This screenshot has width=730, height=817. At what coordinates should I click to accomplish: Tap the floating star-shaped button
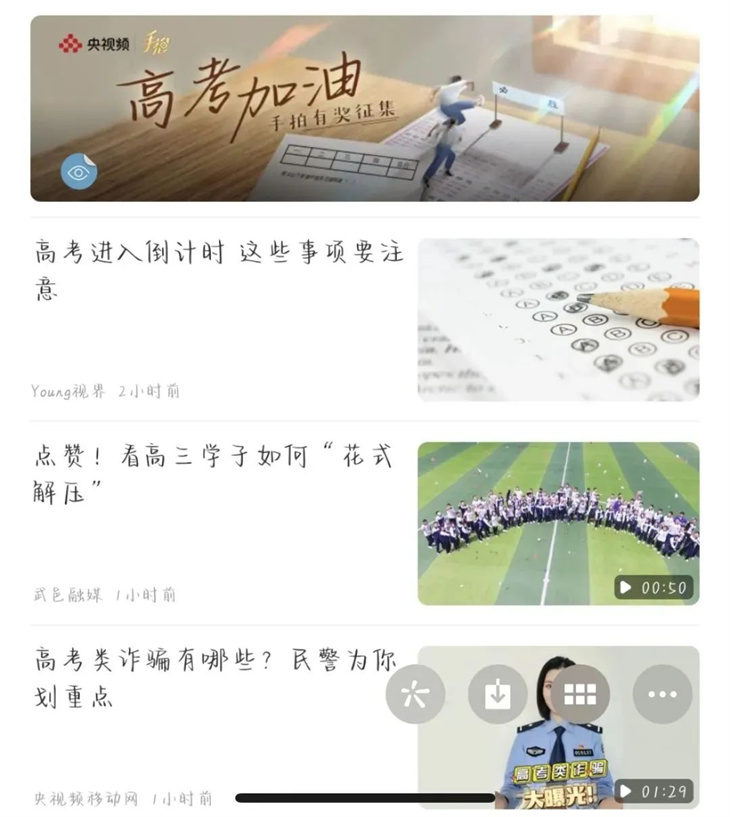click(x=415, y=694)
